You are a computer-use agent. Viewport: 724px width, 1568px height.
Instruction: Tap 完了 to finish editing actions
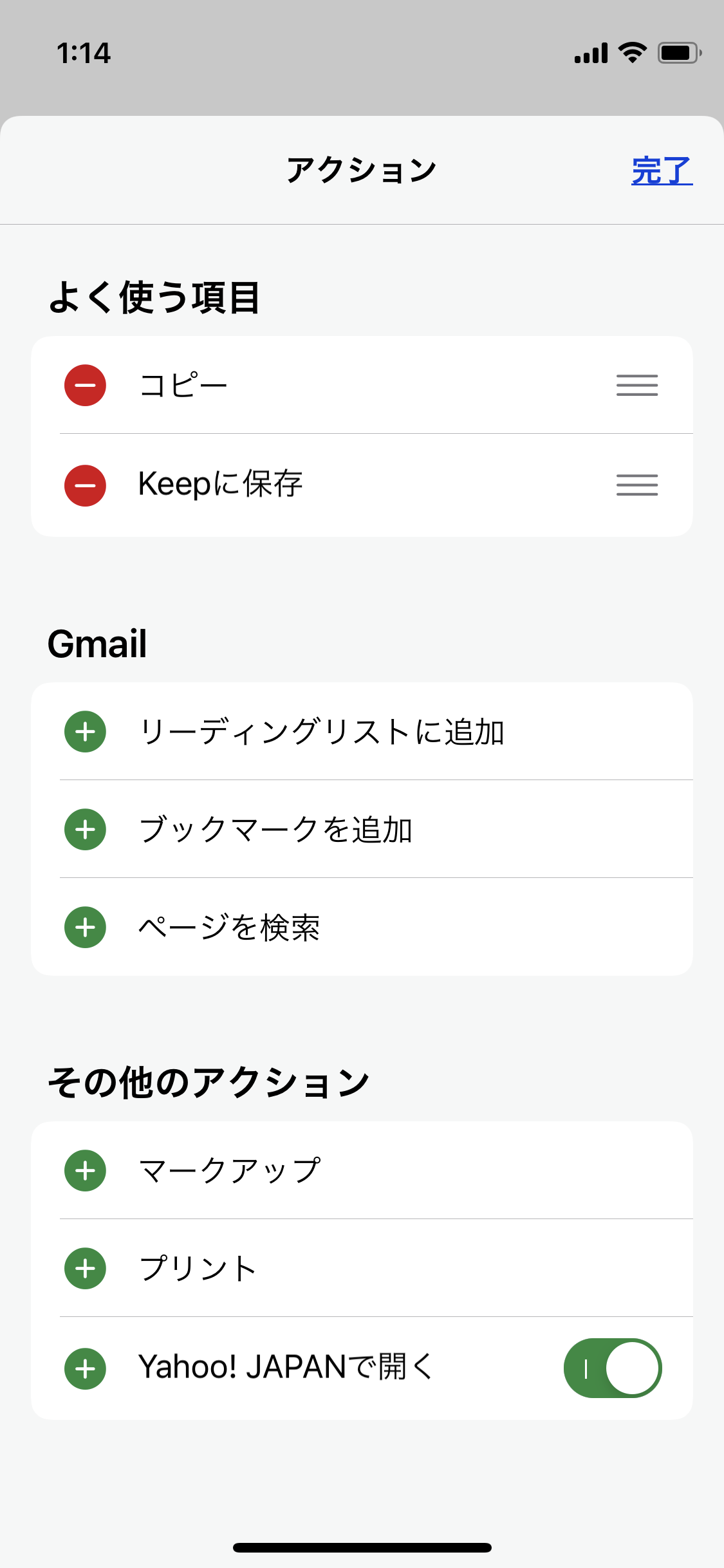point(662,171)
